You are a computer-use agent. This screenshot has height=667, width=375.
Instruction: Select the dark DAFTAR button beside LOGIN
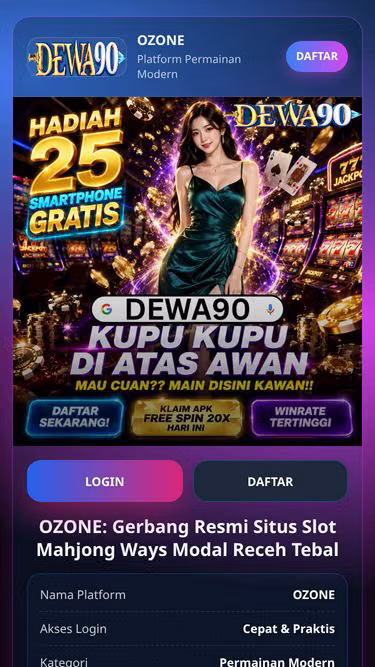(270, 481)
